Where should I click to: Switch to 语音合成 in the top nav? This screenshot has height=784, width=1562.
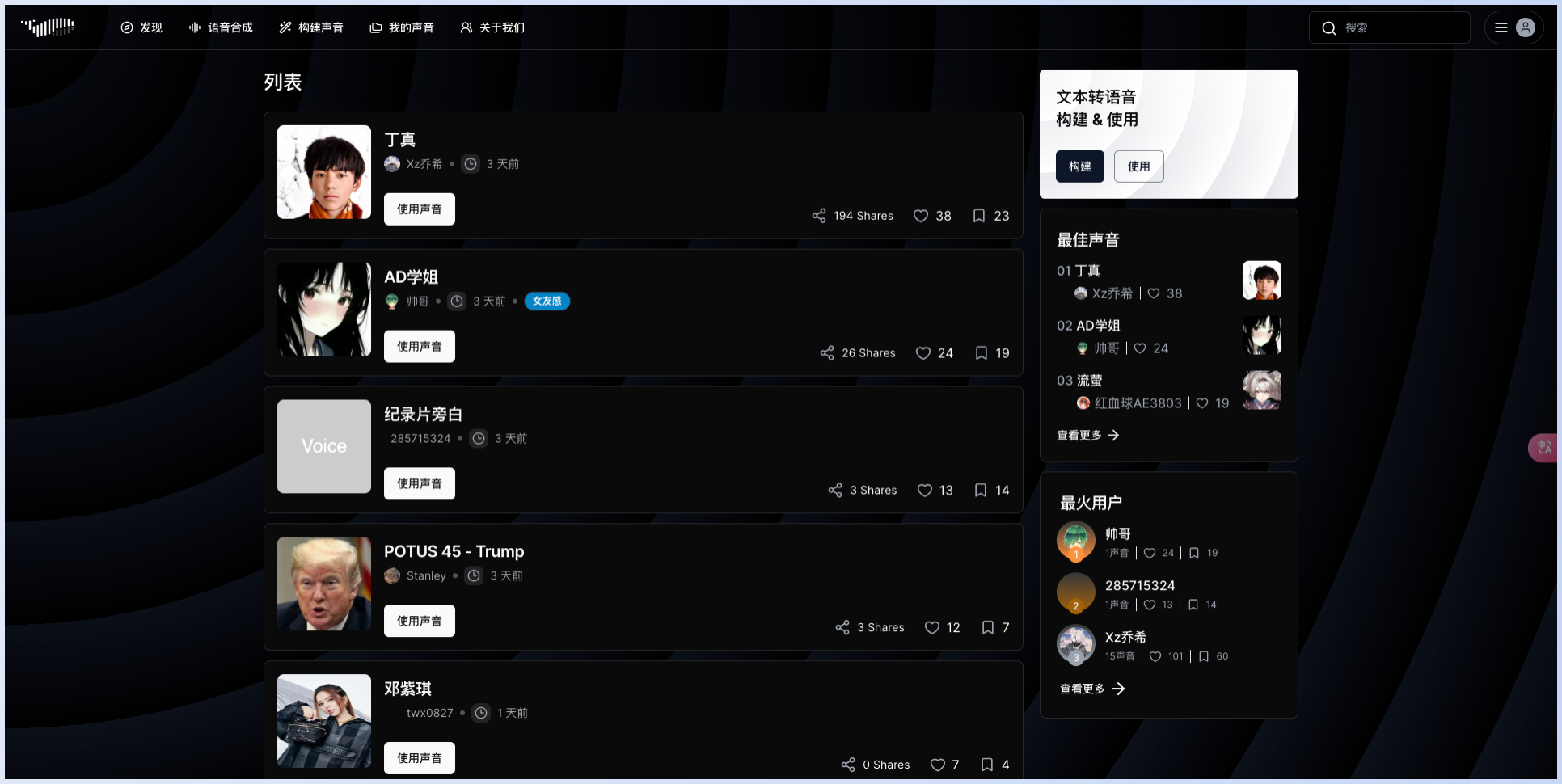pos(221,27)
